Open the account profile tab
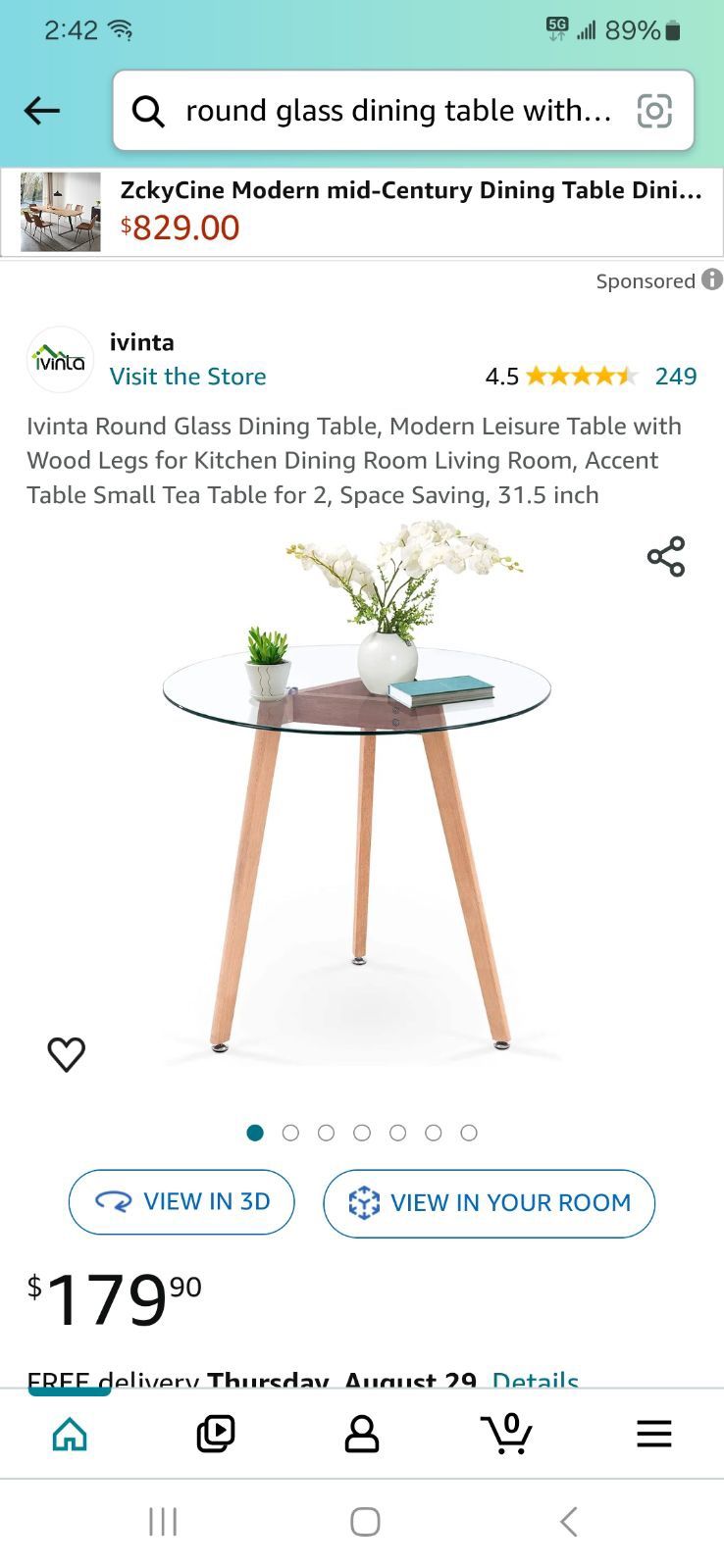Image resolution: width=724 pixels, height=1568 pixels. point(361,1435)
